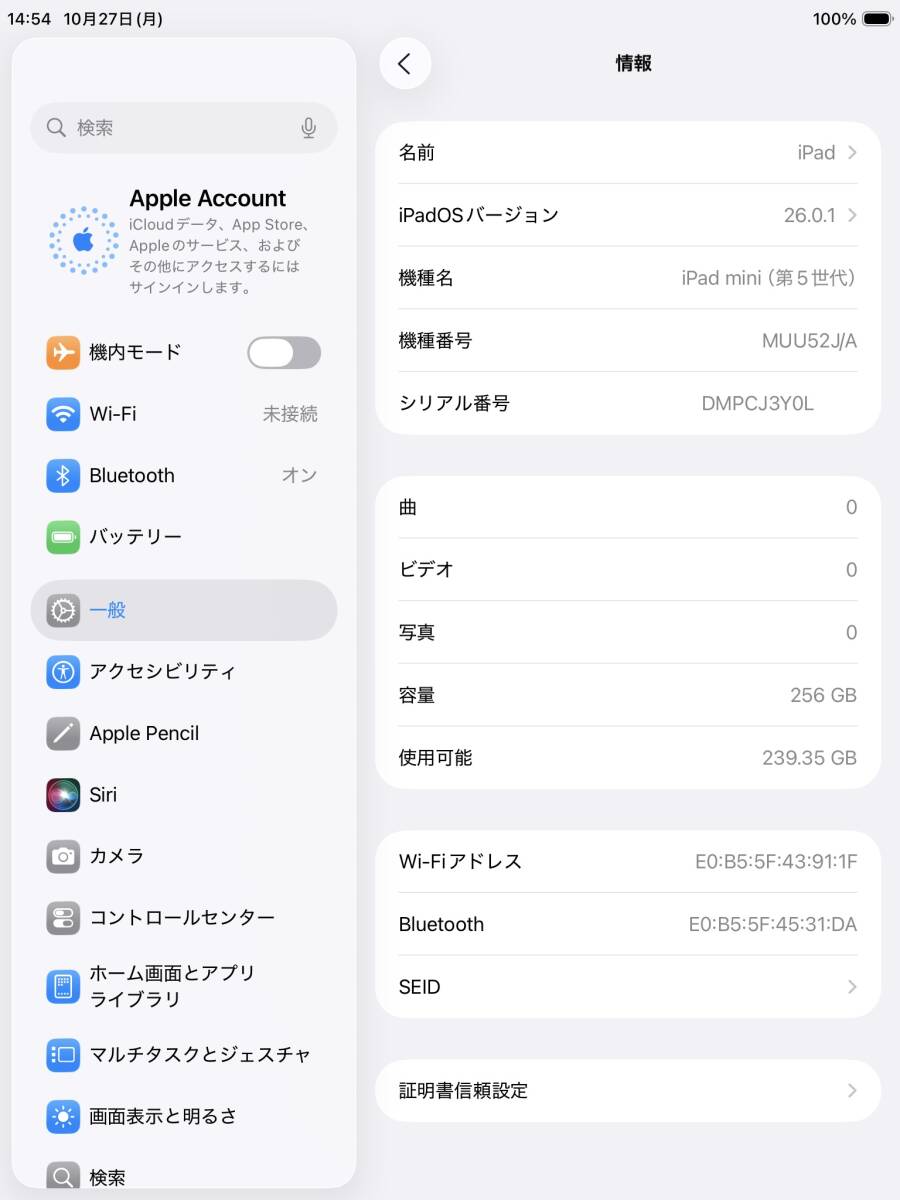
Task: Open the 名前 row showing iPad
Action: pyautogui.click(x=627, y=152)
